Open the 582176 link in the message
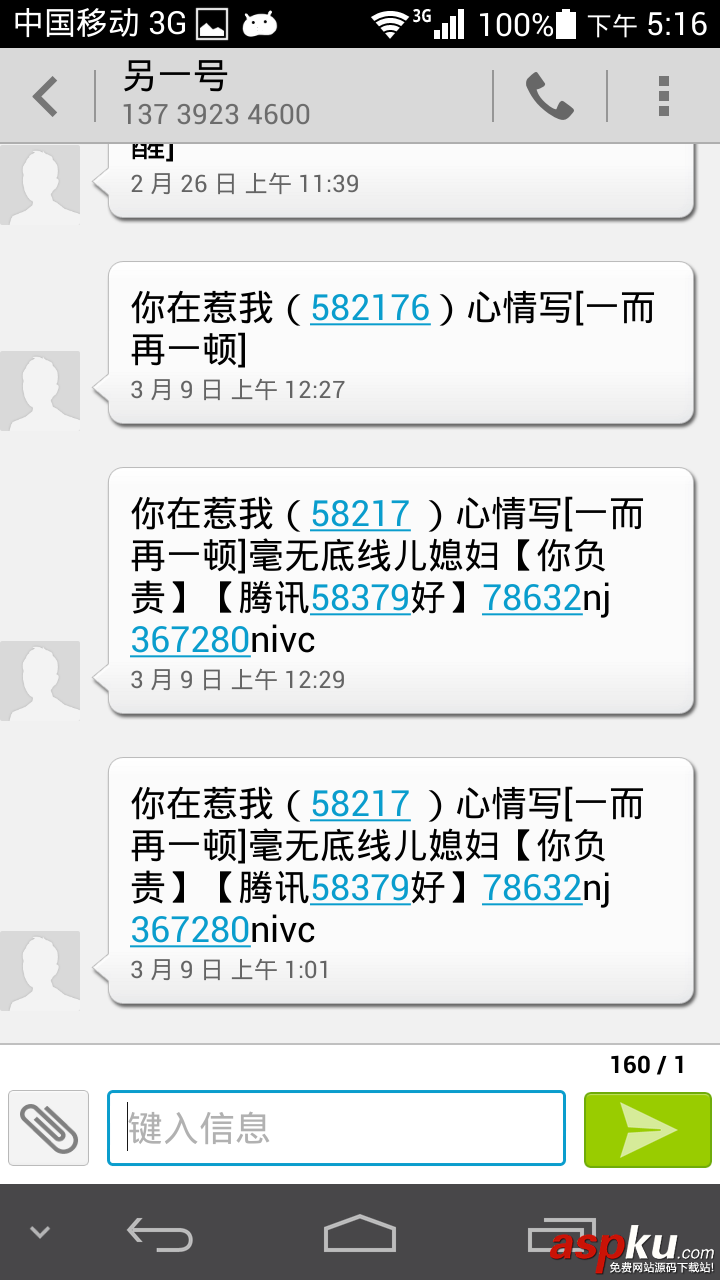Viewport: 720px width, 1280px height. coord(371,309)
